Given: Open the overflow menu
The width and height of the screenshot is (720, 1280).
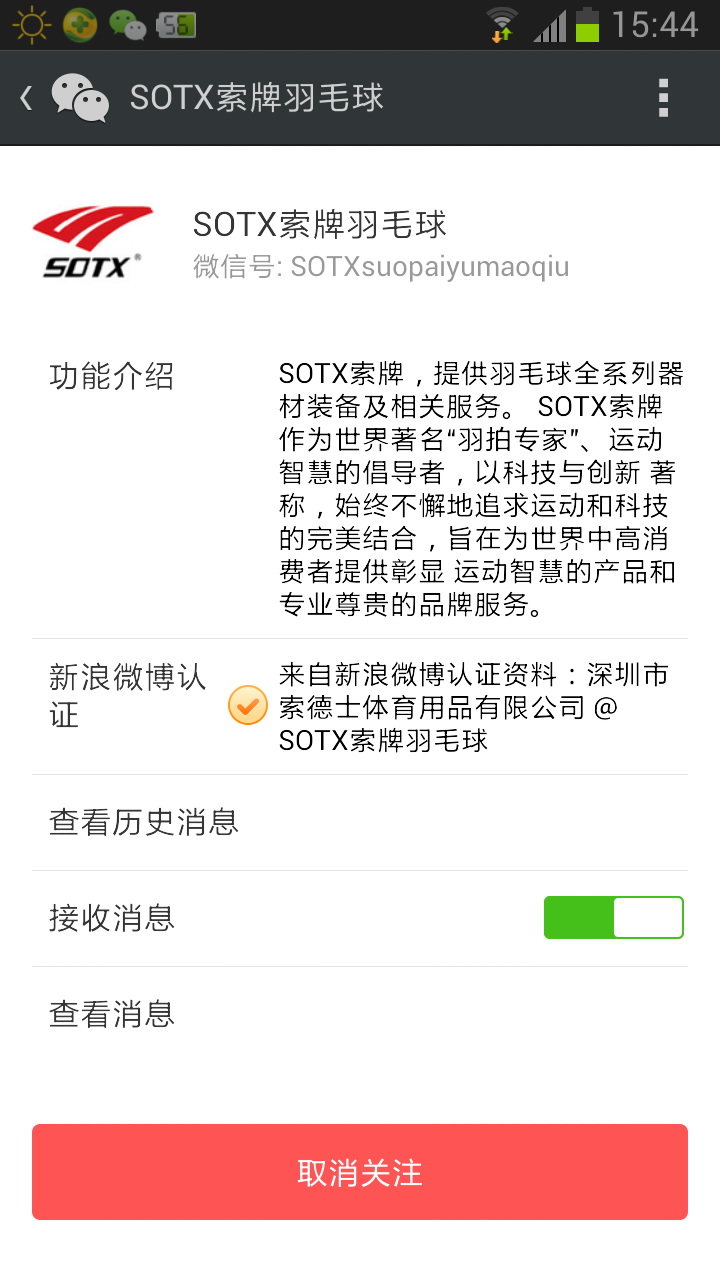Looking at the screenshot, I should coord(663,98).
